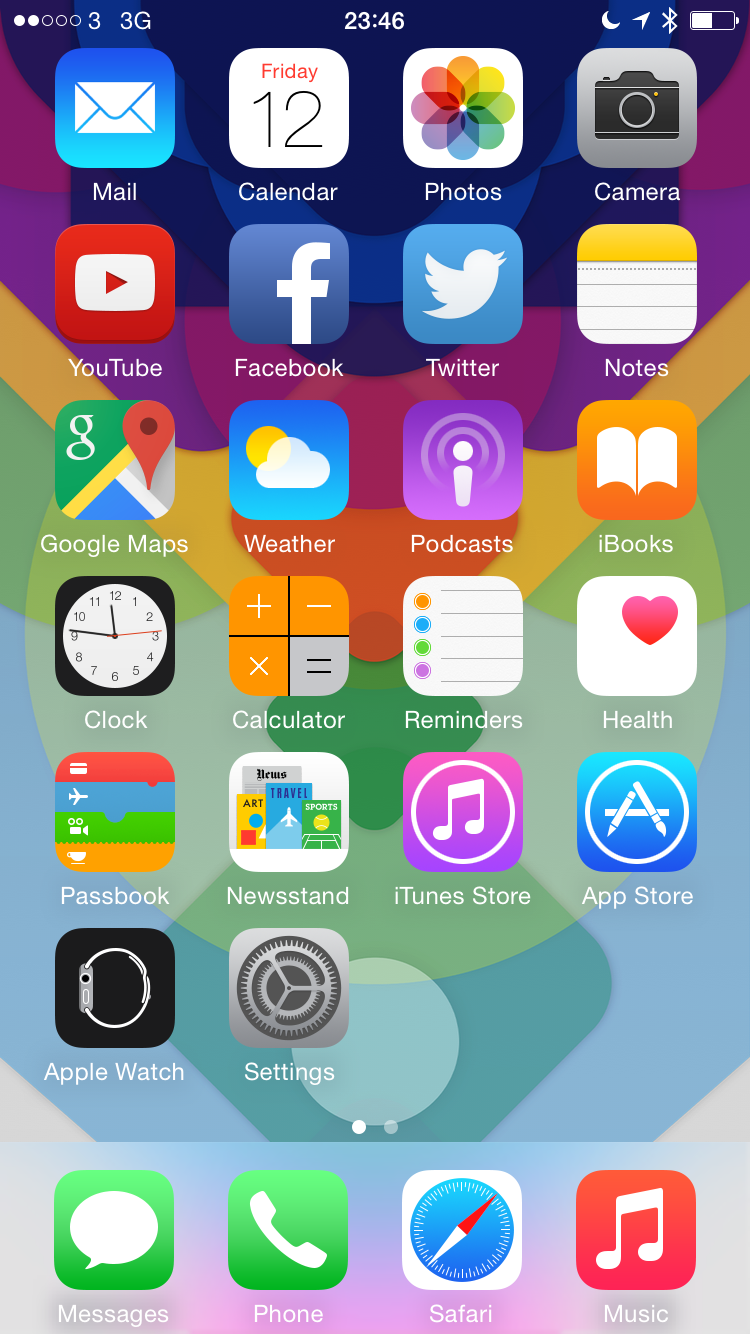Launch the Camera
Image resolution: width=750 pixels, height=1334 pixels.
(x=637, y=108)
